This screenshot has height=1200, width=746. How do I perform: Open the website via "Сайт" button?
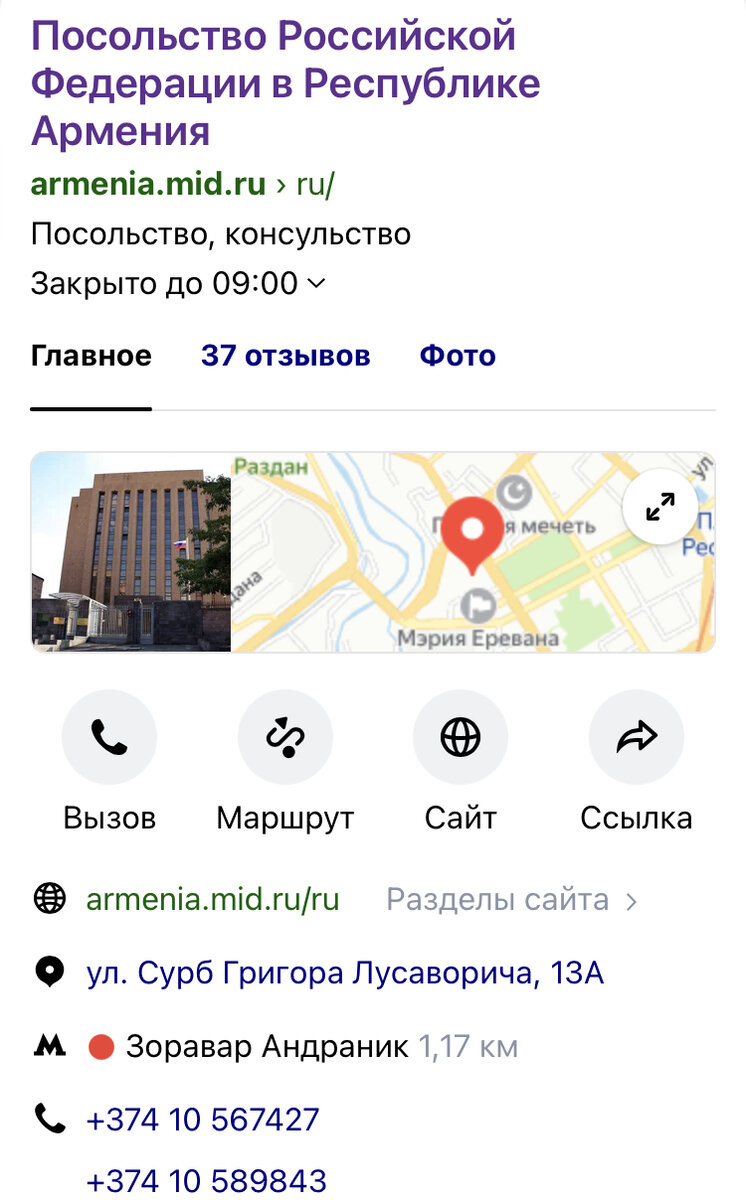[x=460, y=738]
